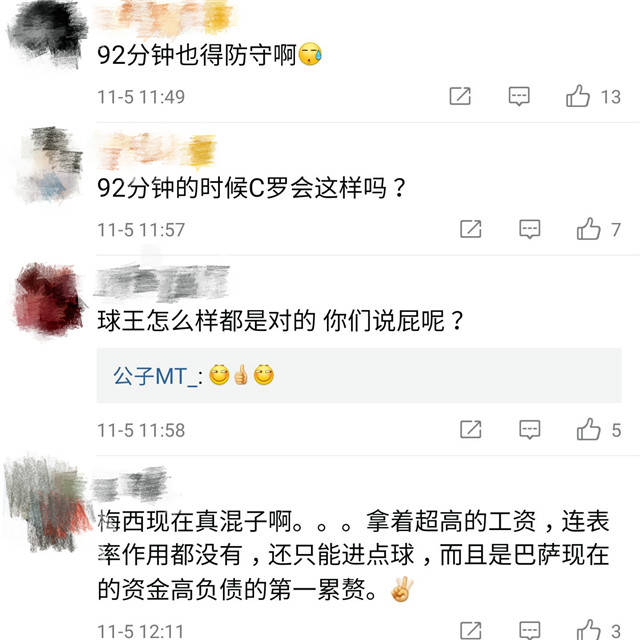
Task: Open 公子MT_'s profile from the reply
Action: pos(153,376)
